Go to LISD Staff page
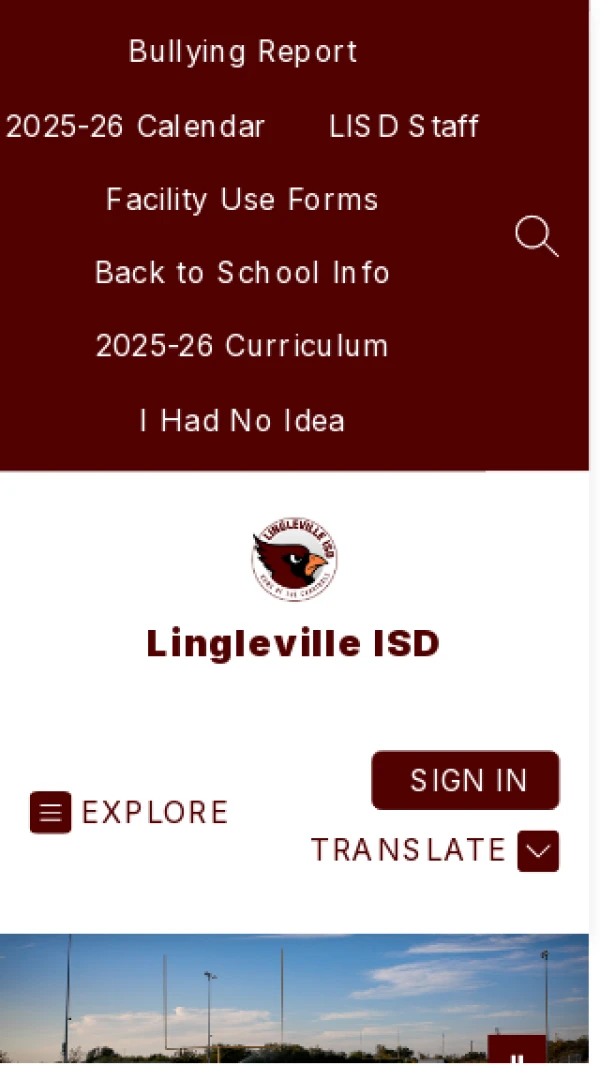 pyautogui.click(x=404, y=127)
